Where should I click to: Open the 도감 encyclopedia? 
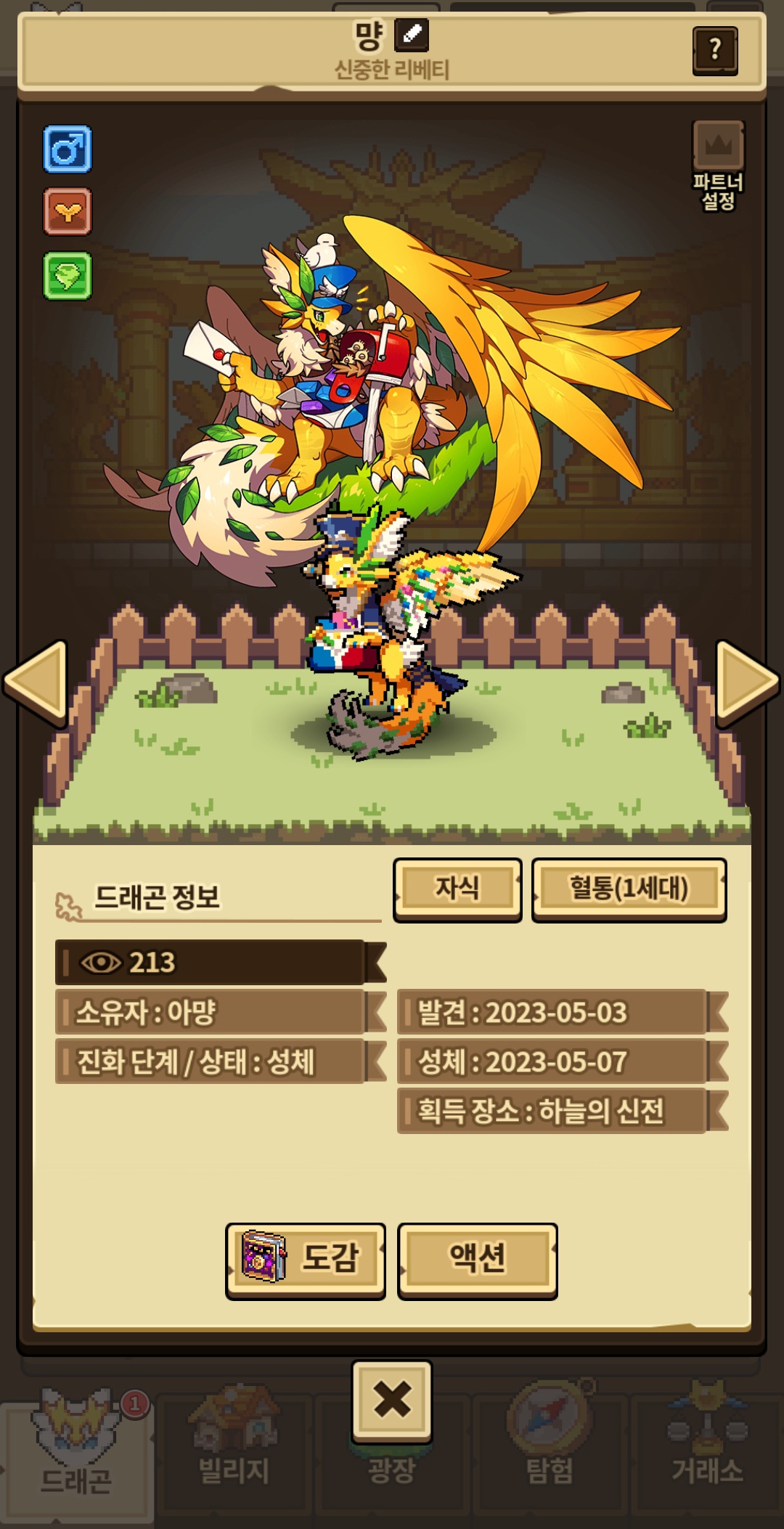click(x=306, y=1260)
